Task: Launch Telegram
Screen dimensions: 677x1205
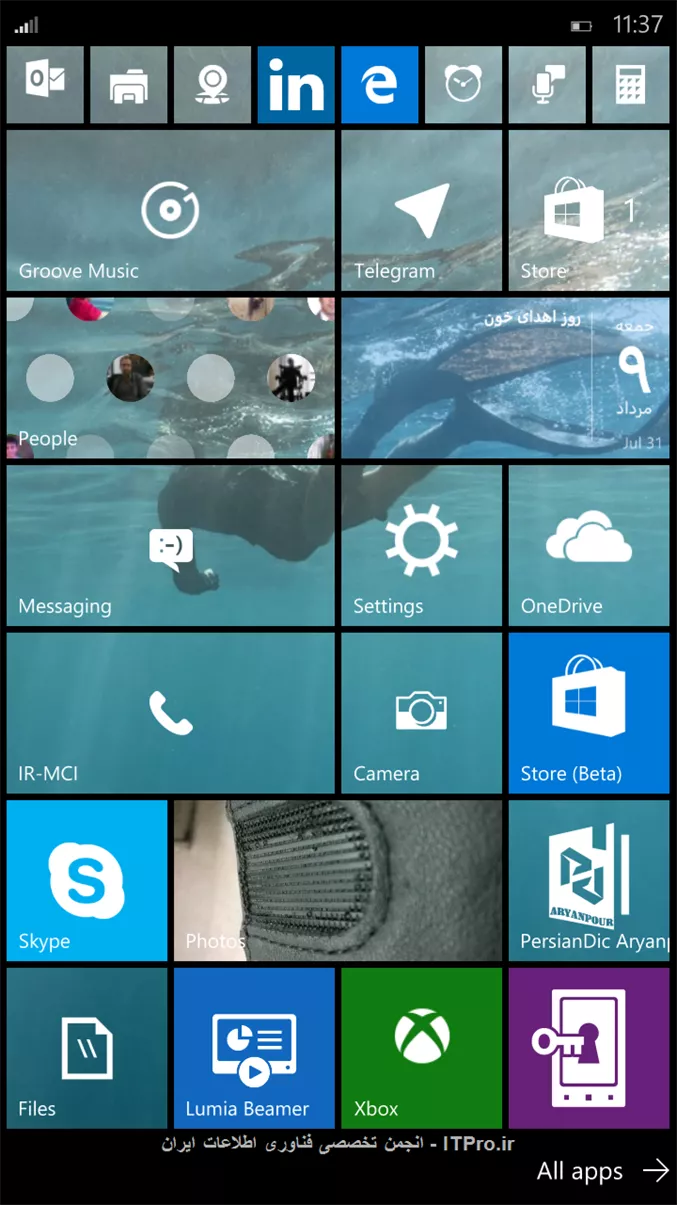Action: [421, 210]
